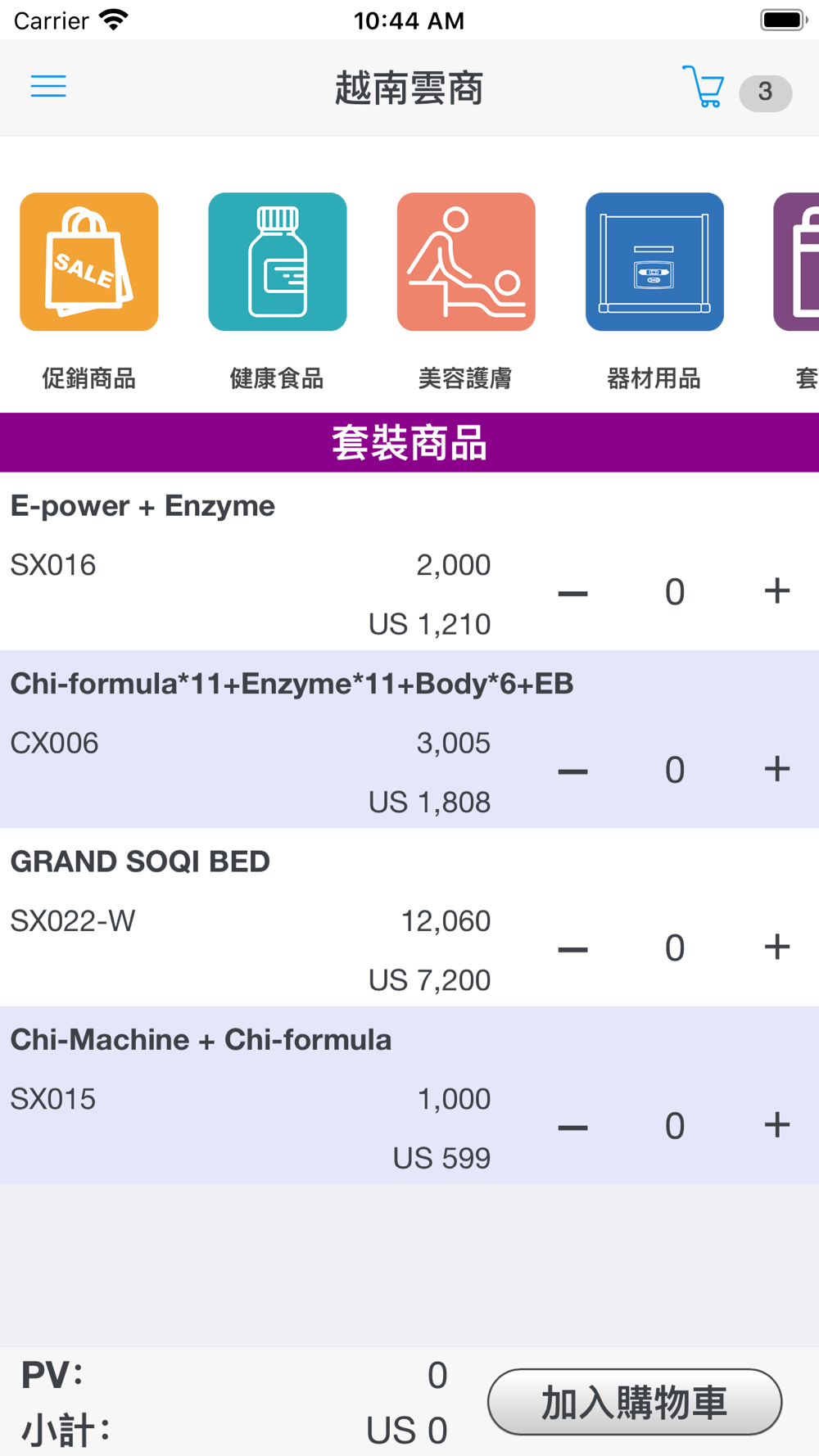Select the purple partially visible category tile

[797, 262]
